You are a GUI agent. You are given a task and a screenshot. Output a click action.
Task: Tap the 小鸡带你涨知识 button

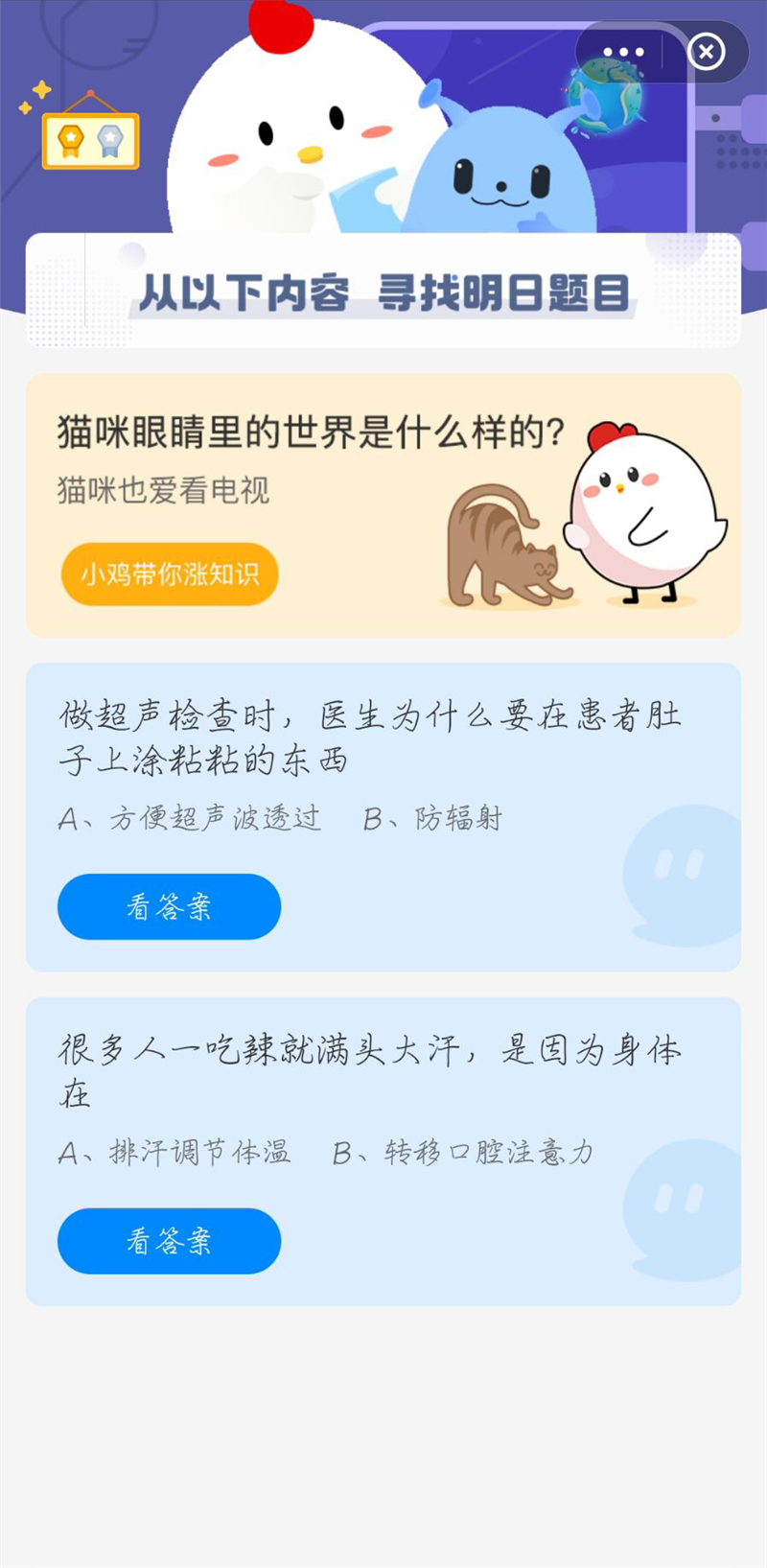click(x=170, y=574)
